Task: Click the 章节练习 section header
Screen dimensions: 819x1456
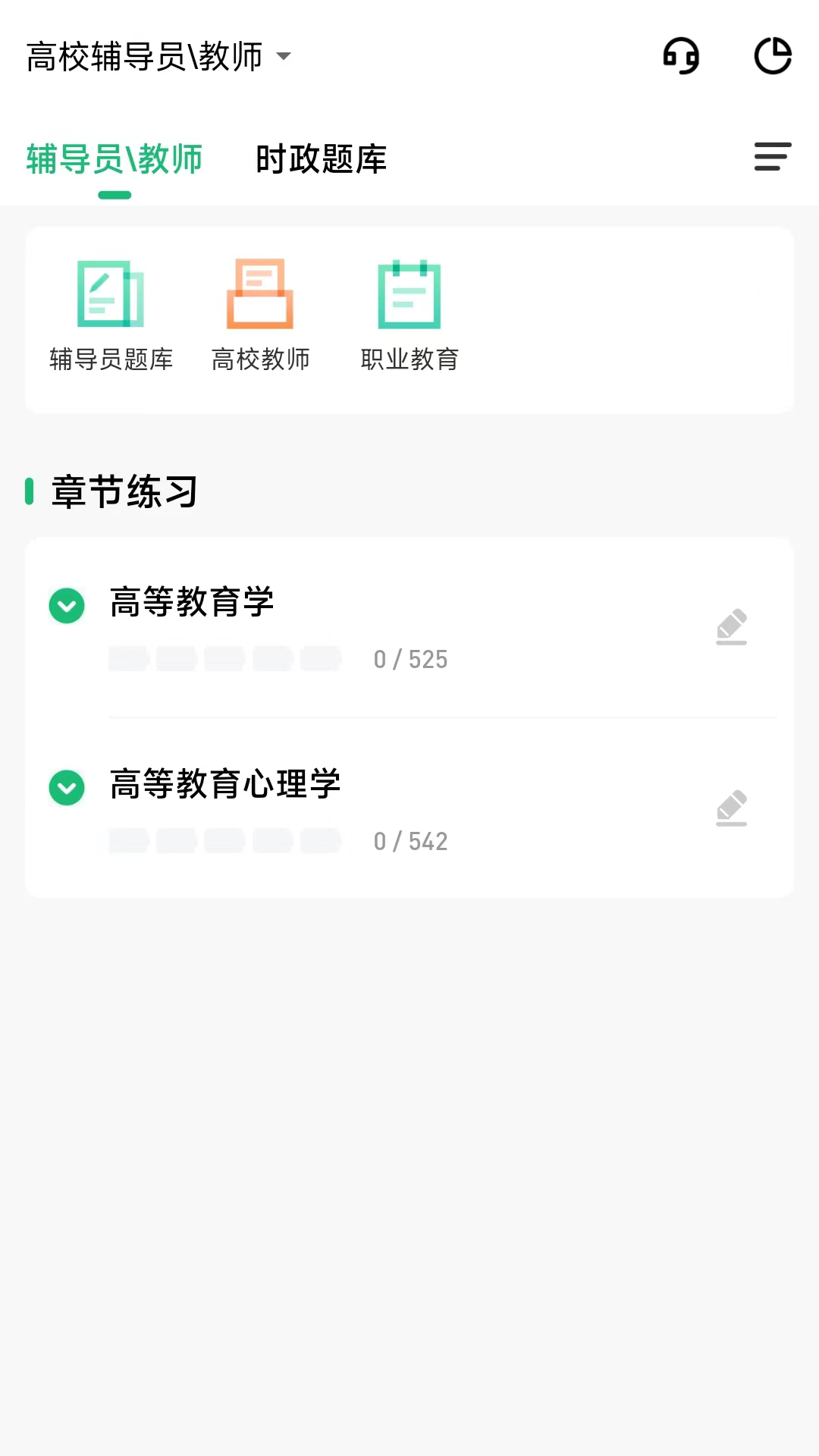Action: click(x=124, y=491)
